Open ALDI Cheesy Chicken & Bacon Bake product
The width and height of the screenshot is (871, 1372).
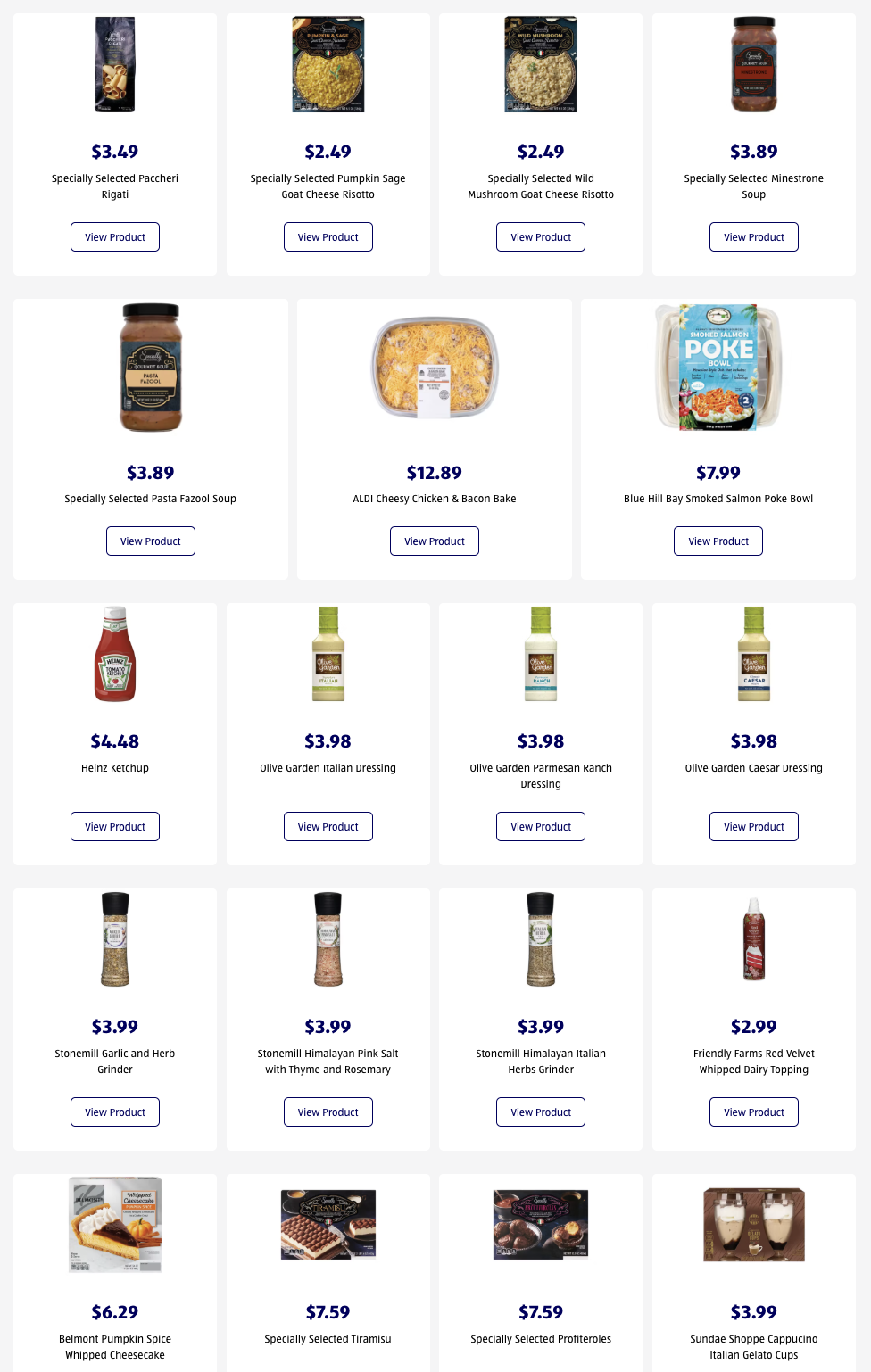click(435, 541)
